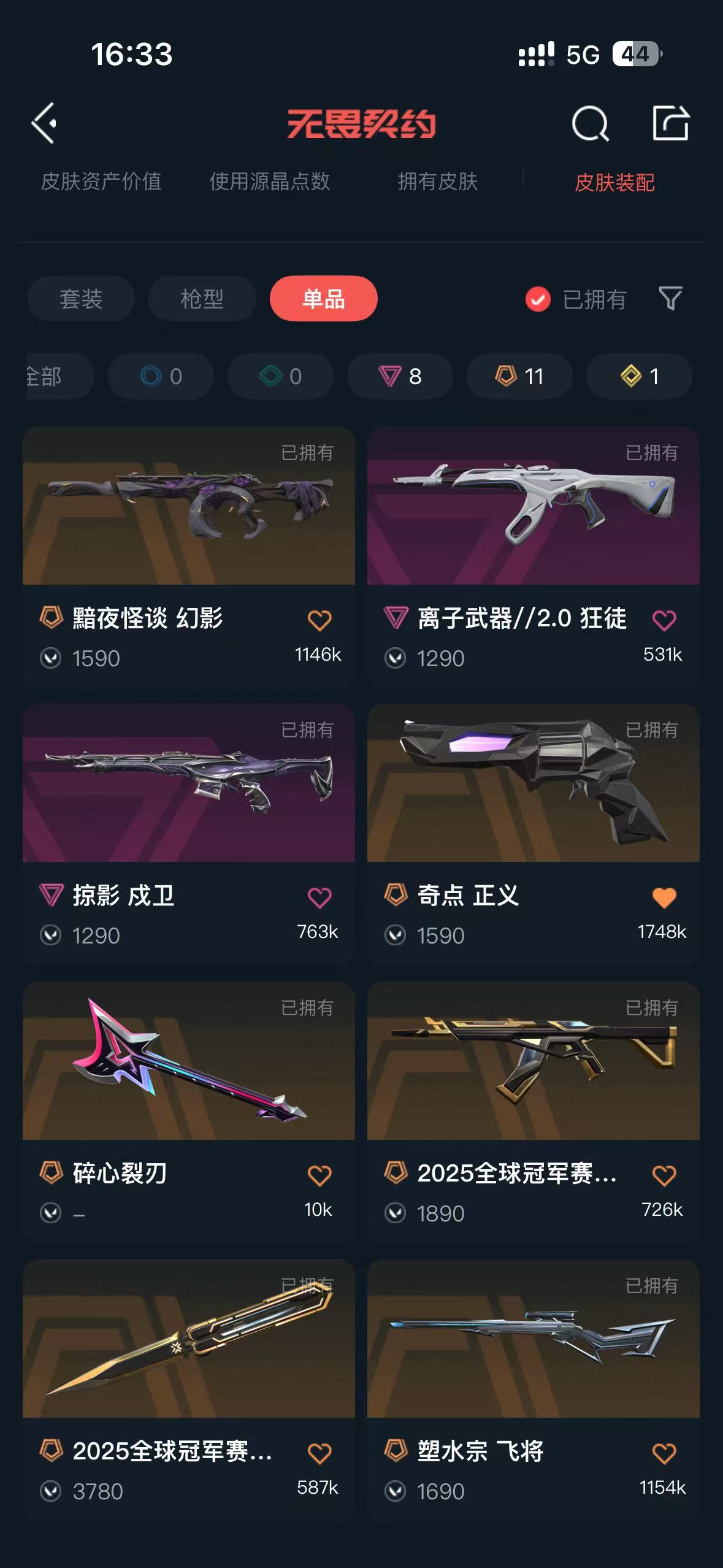Screen dimensions: 723x1568
Task: Filter by the gold tier chip showing 1
Action: (x=639, y=376)
